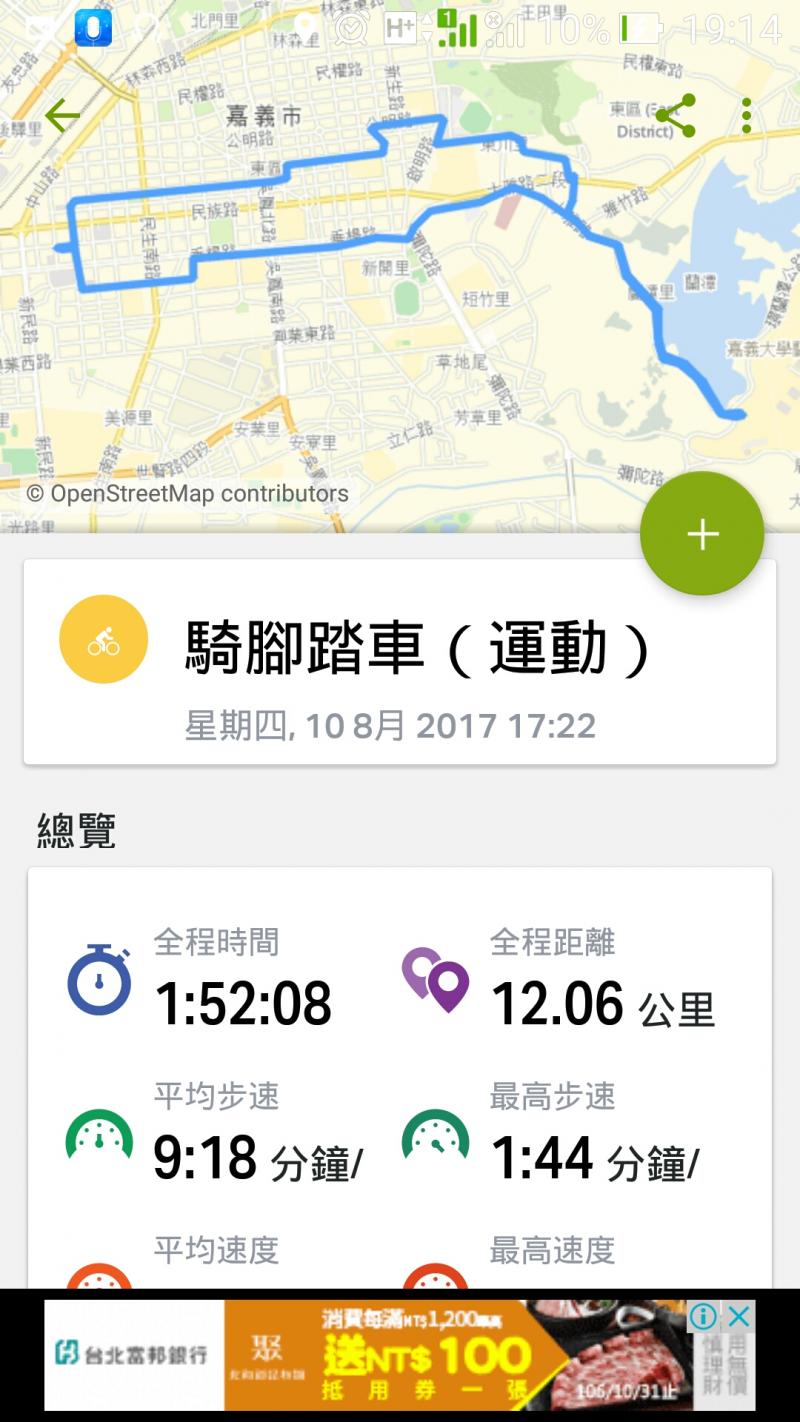
Task: Share this cycling activity
Action: click(676, 117)
